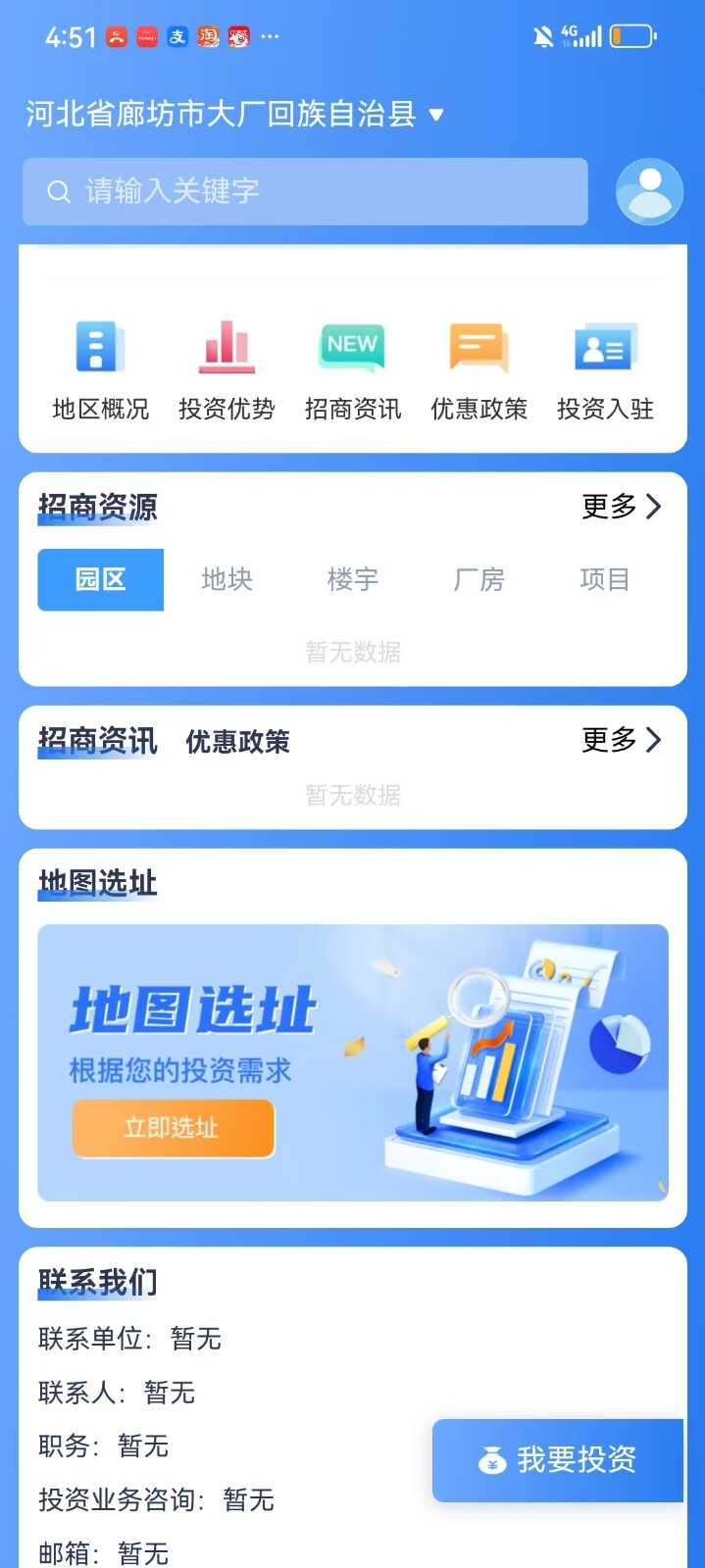The image size is (705, 1568).
Task: View 更多 in the 招商资讯 card
Action: (x=622, y=740)
